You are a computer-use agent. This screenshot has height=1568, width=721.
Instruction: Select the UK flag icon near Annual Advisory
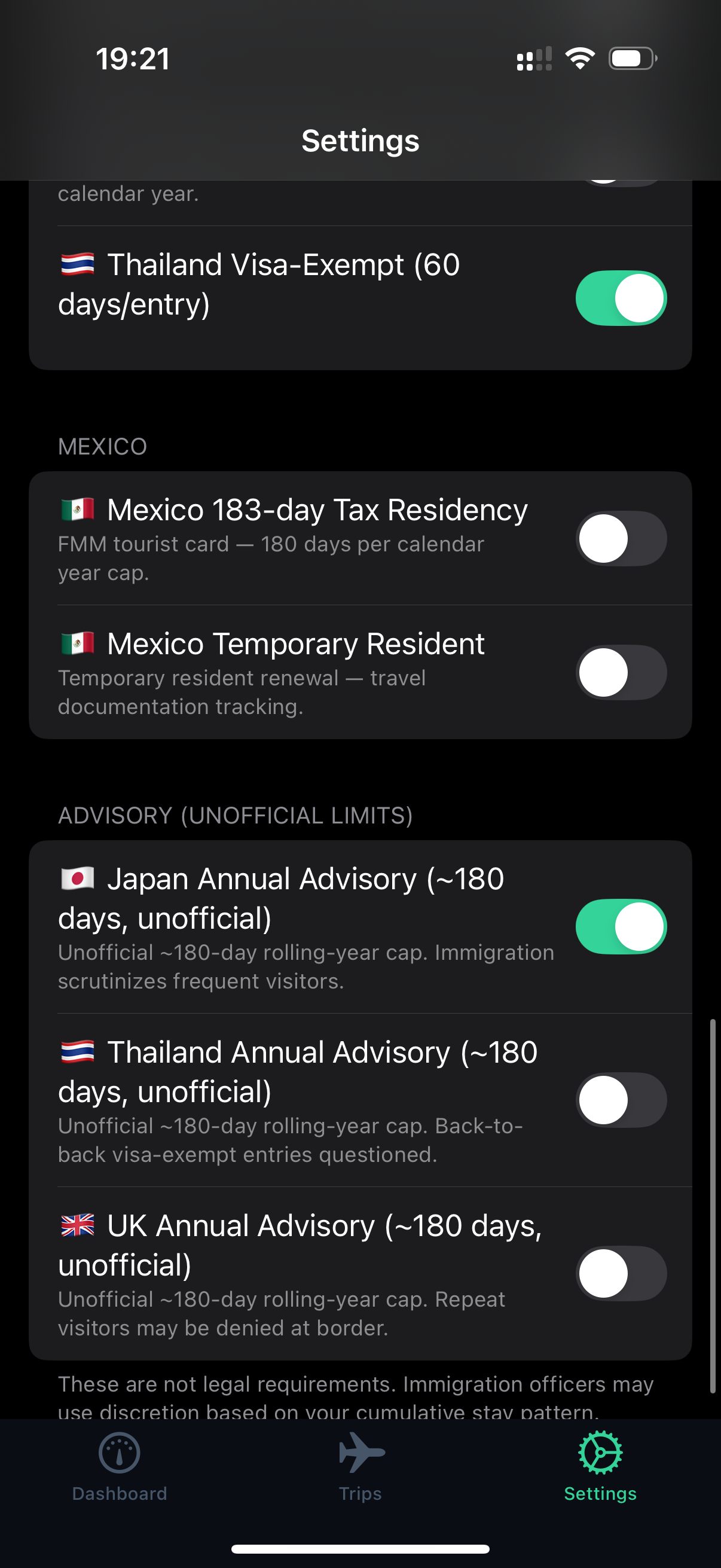77,1226
